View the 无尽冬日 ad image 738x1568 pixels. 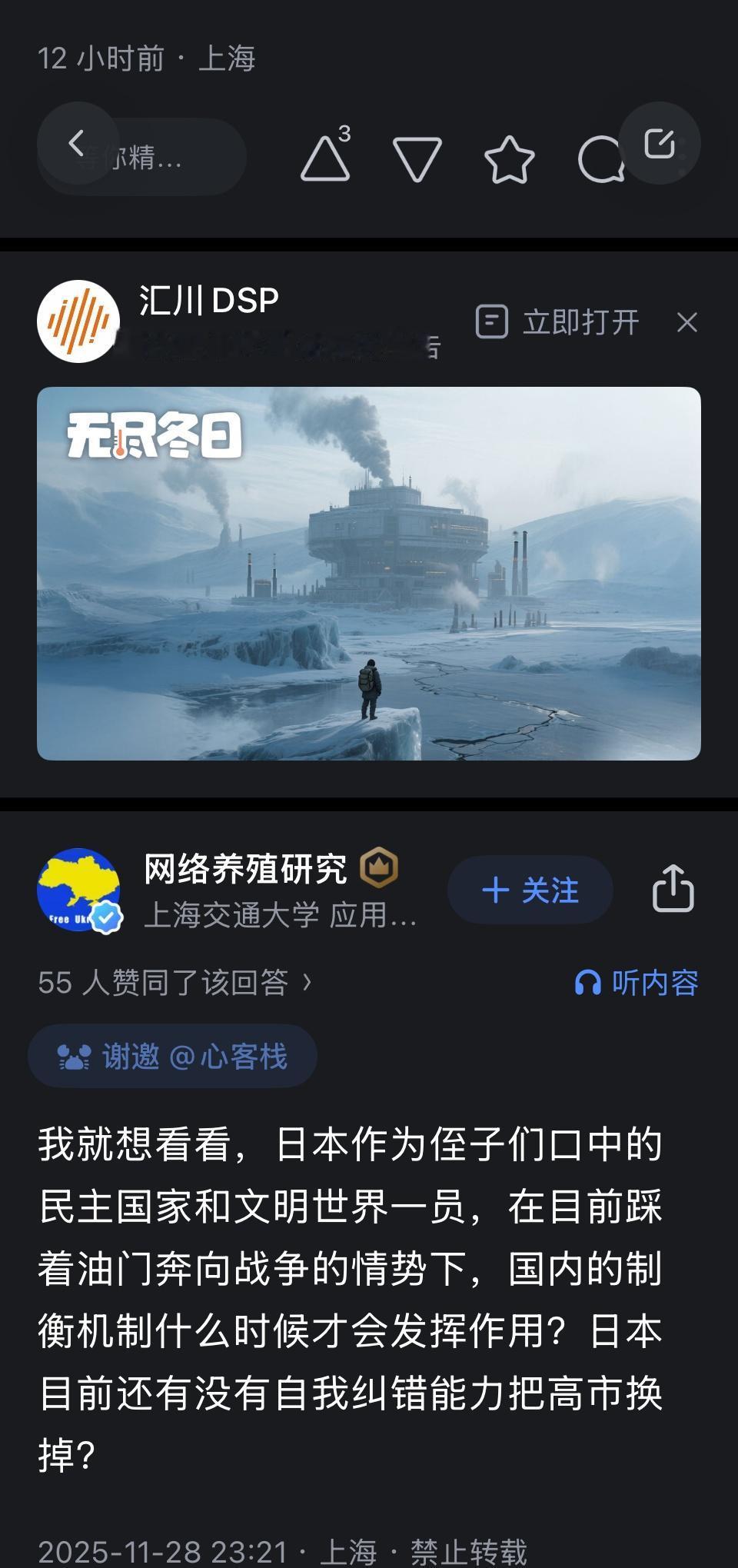coord(369,573)
